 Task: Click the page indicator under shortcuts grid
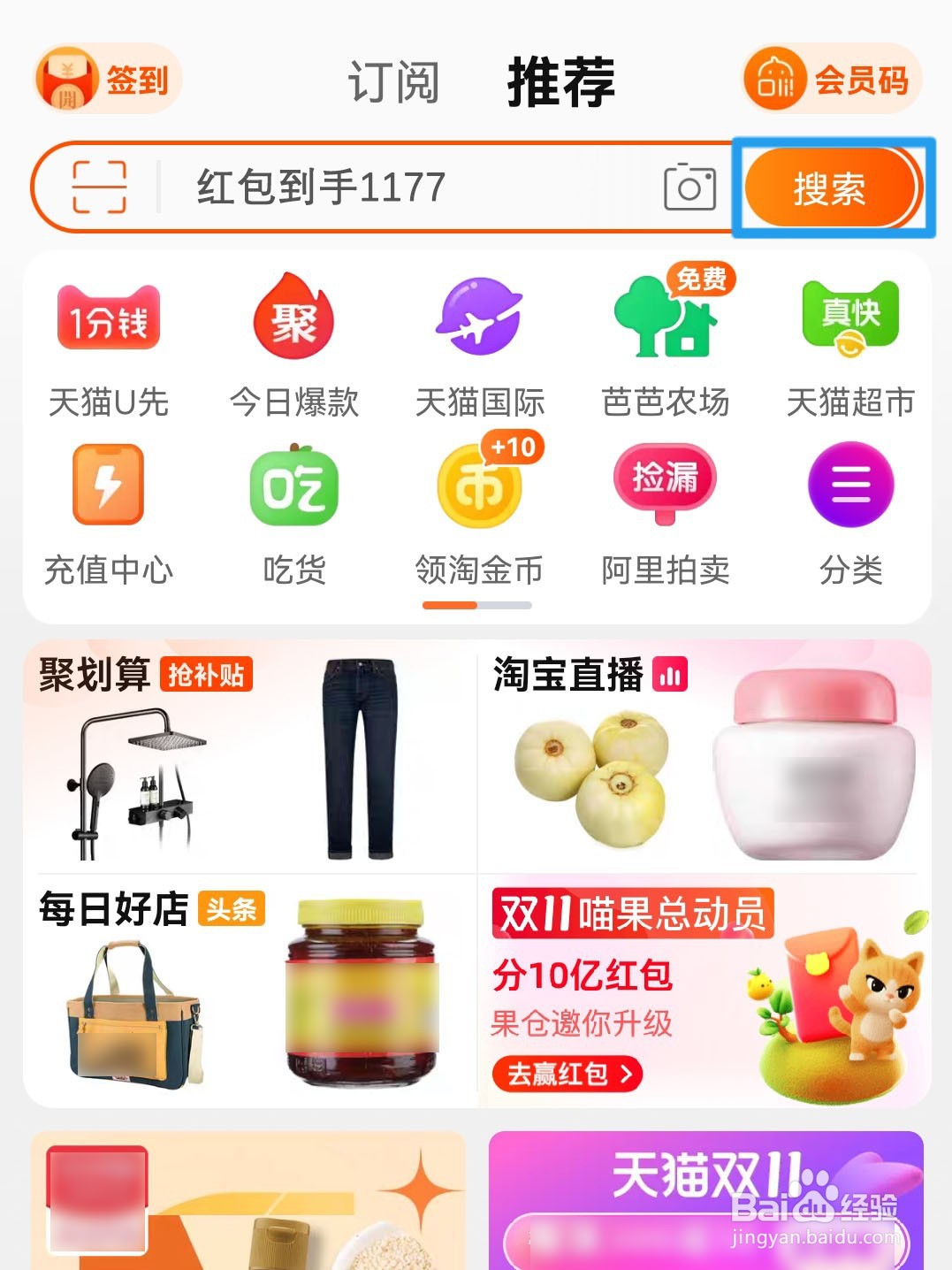pyautogui.click(x=478, y=604)
